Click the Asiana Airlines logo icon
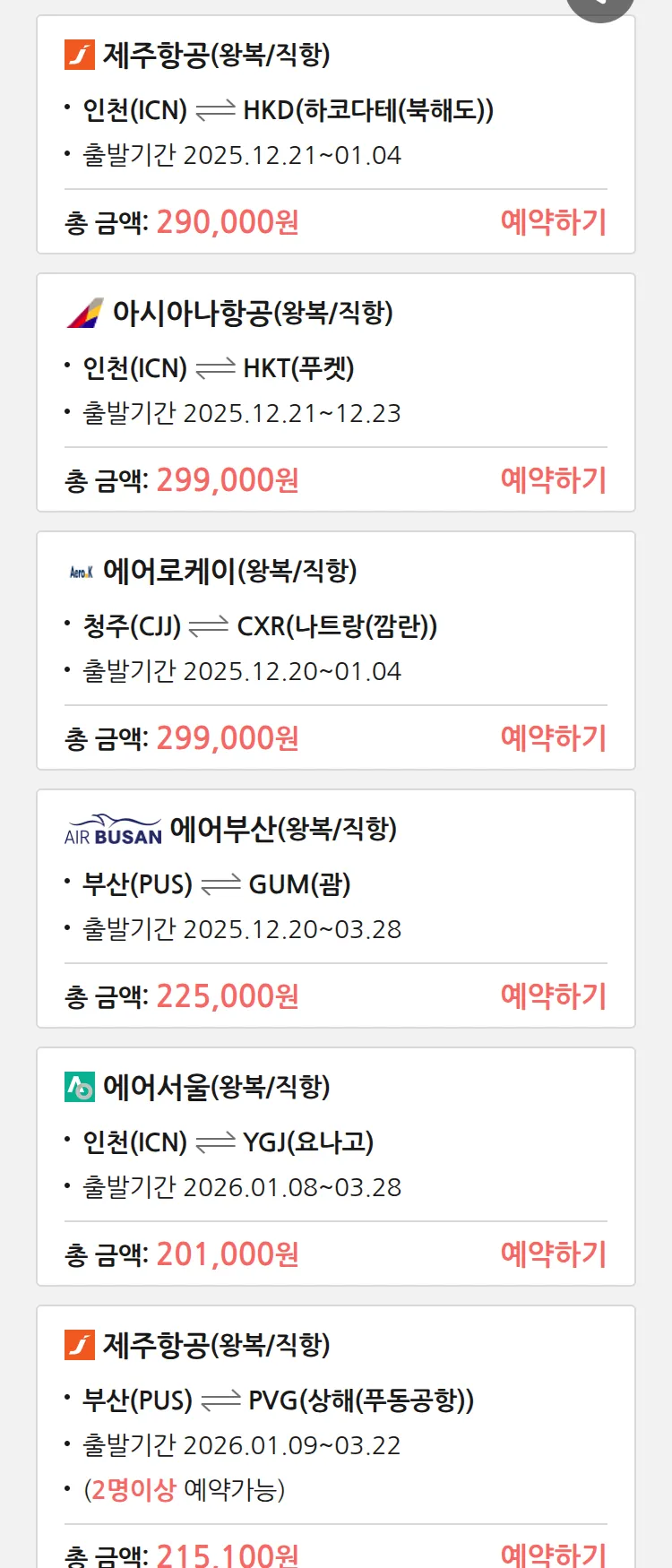 85,314
